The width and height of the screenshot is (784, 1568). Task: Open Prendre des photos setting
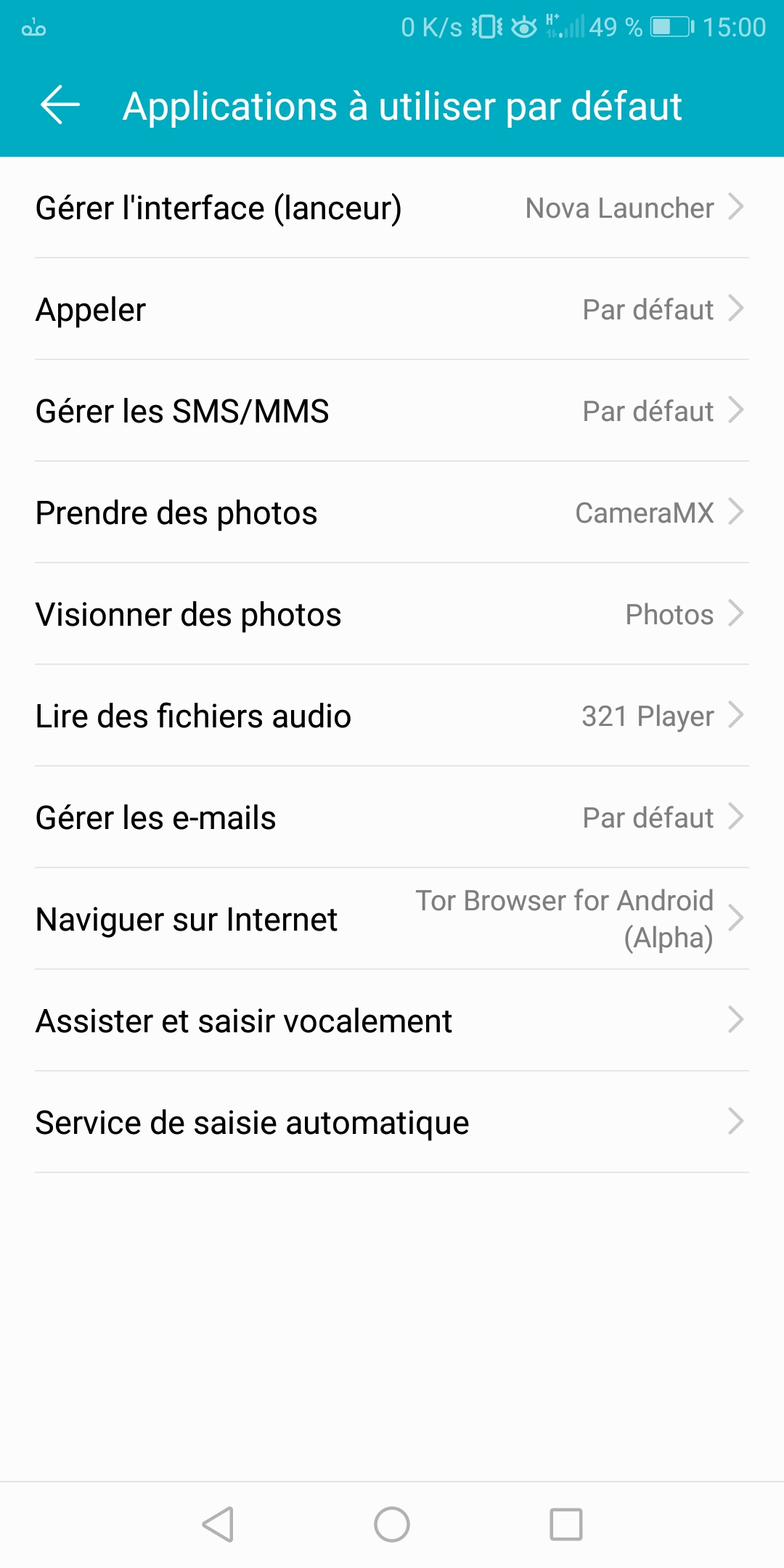(x=392, y=513)
